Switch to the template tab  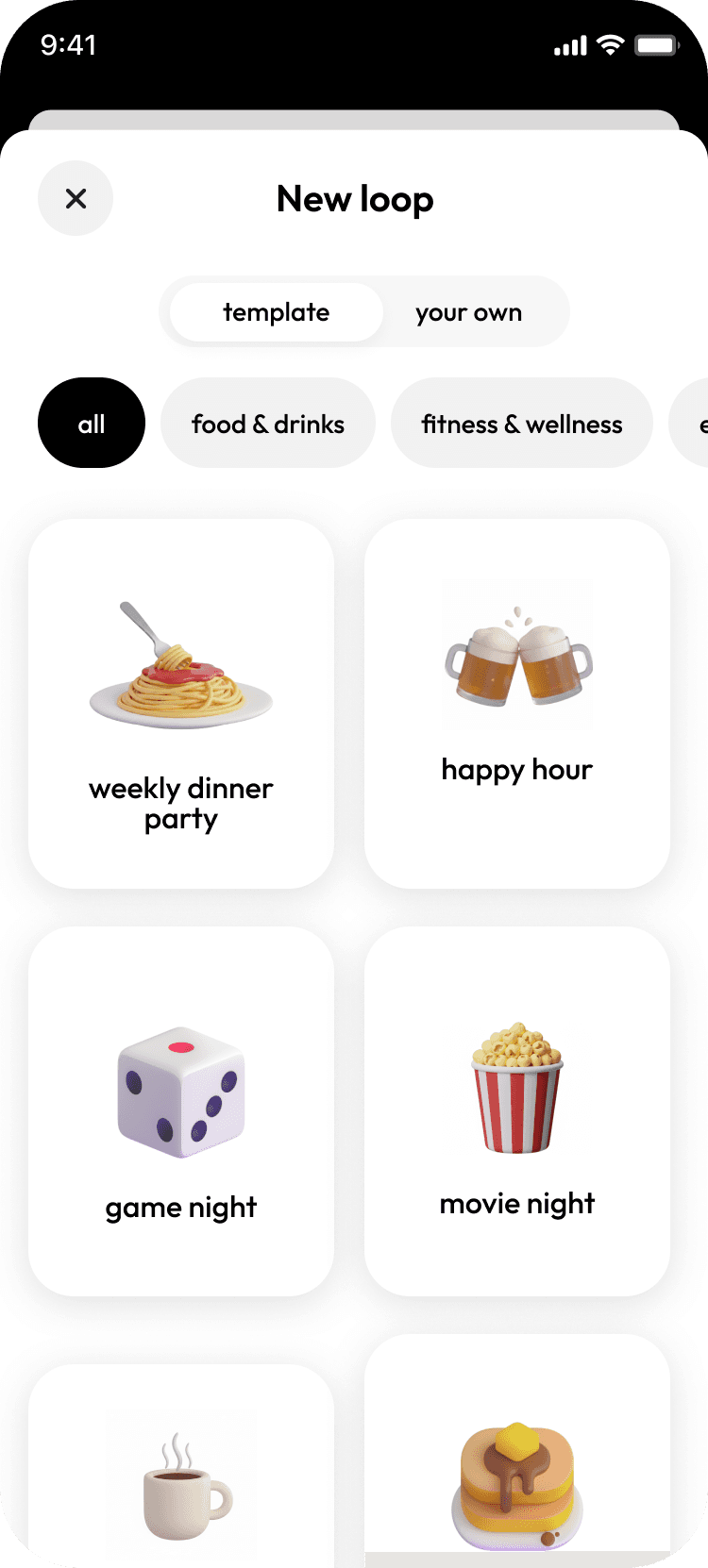(x=277, y=312)
